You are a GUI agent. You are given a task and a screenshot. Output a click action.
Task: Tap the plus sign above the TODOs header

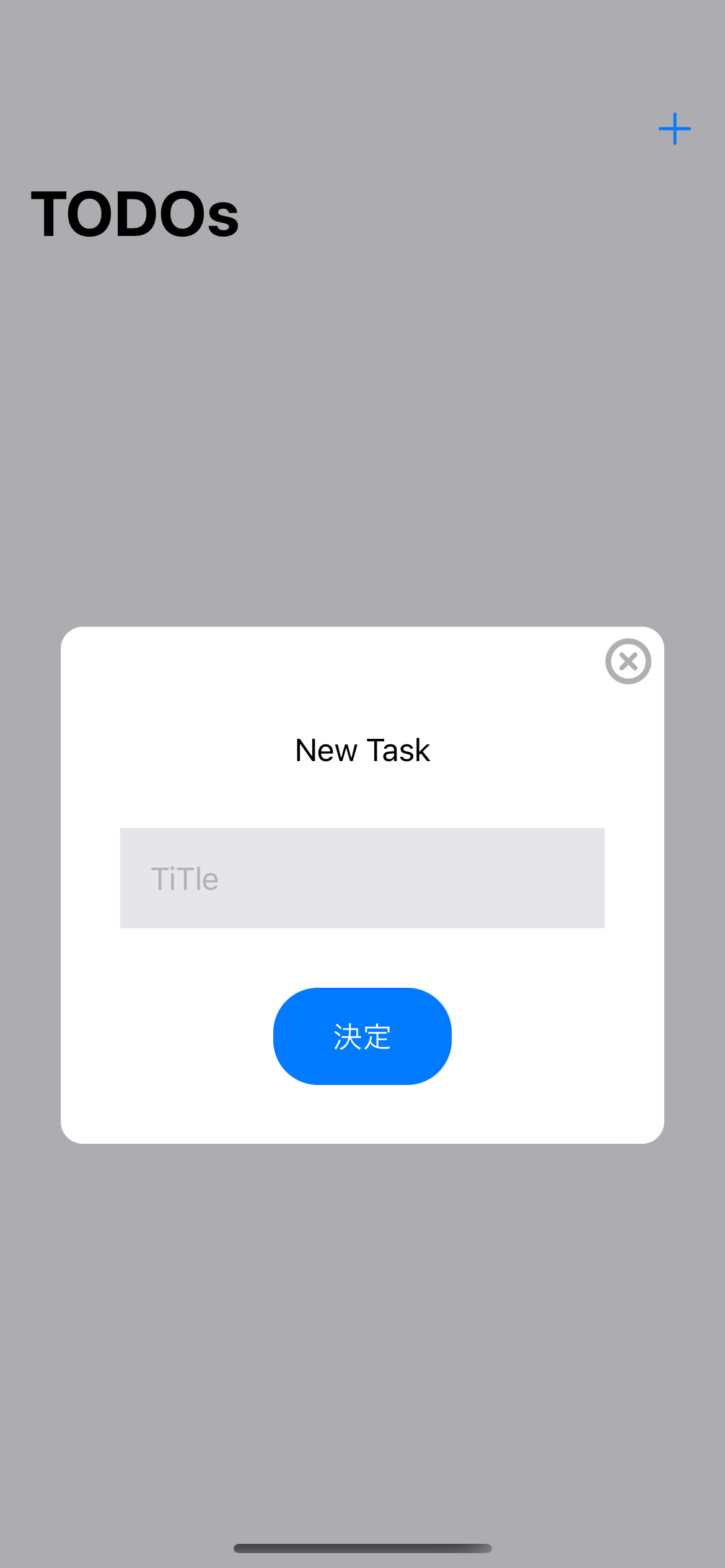[674, 129]
